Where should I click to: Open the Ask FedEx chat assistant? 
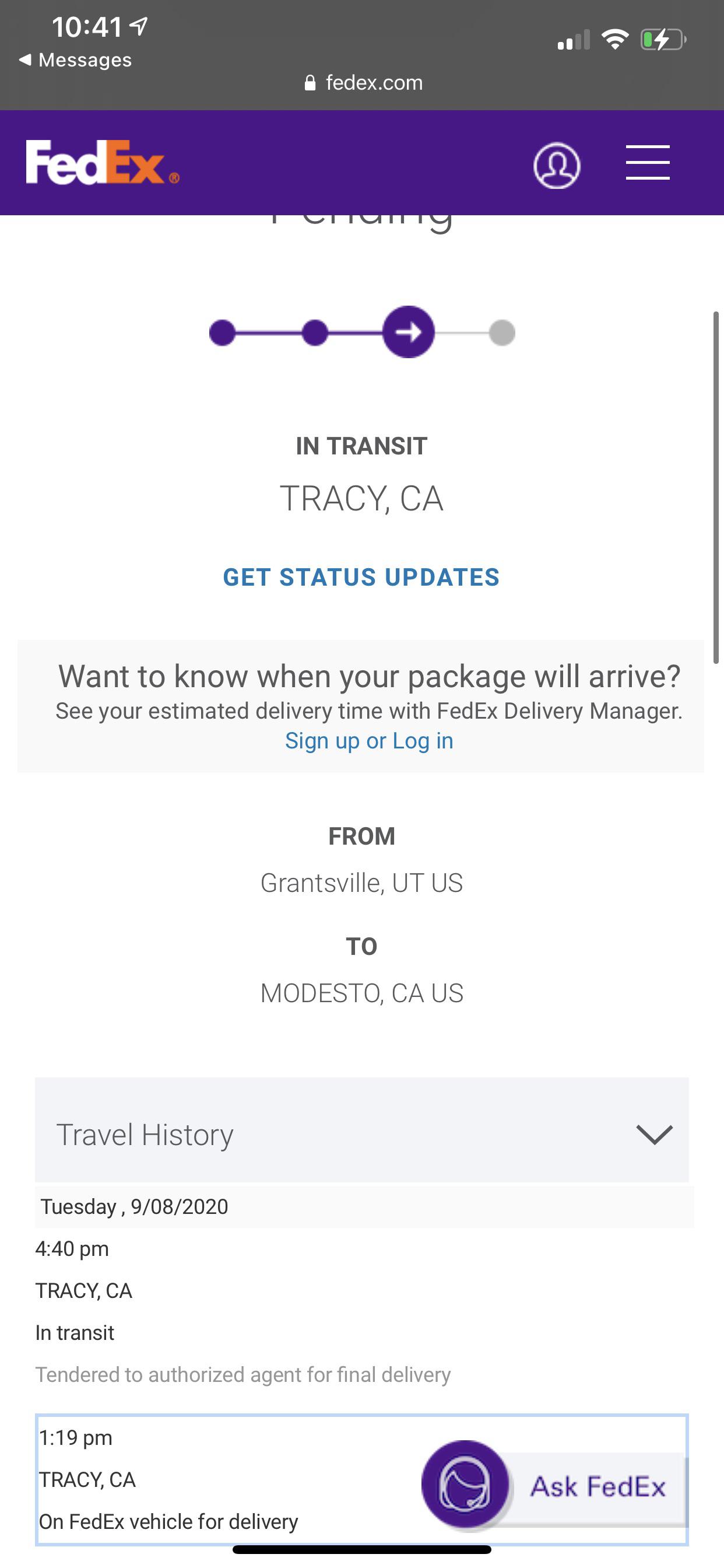point(554,1486)
